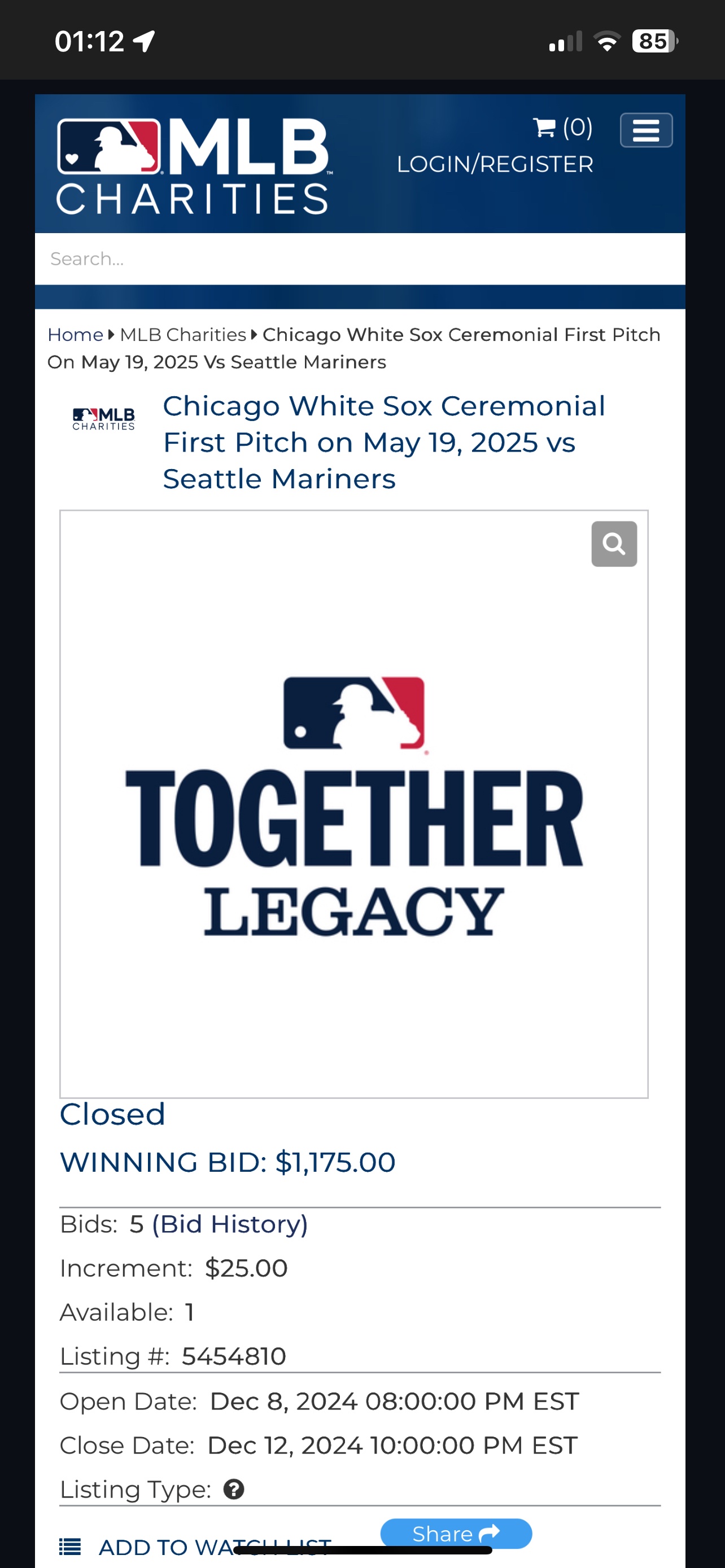The image size is (725, 1568).
Task: Add item to watch list
Action: [195, 1546]
